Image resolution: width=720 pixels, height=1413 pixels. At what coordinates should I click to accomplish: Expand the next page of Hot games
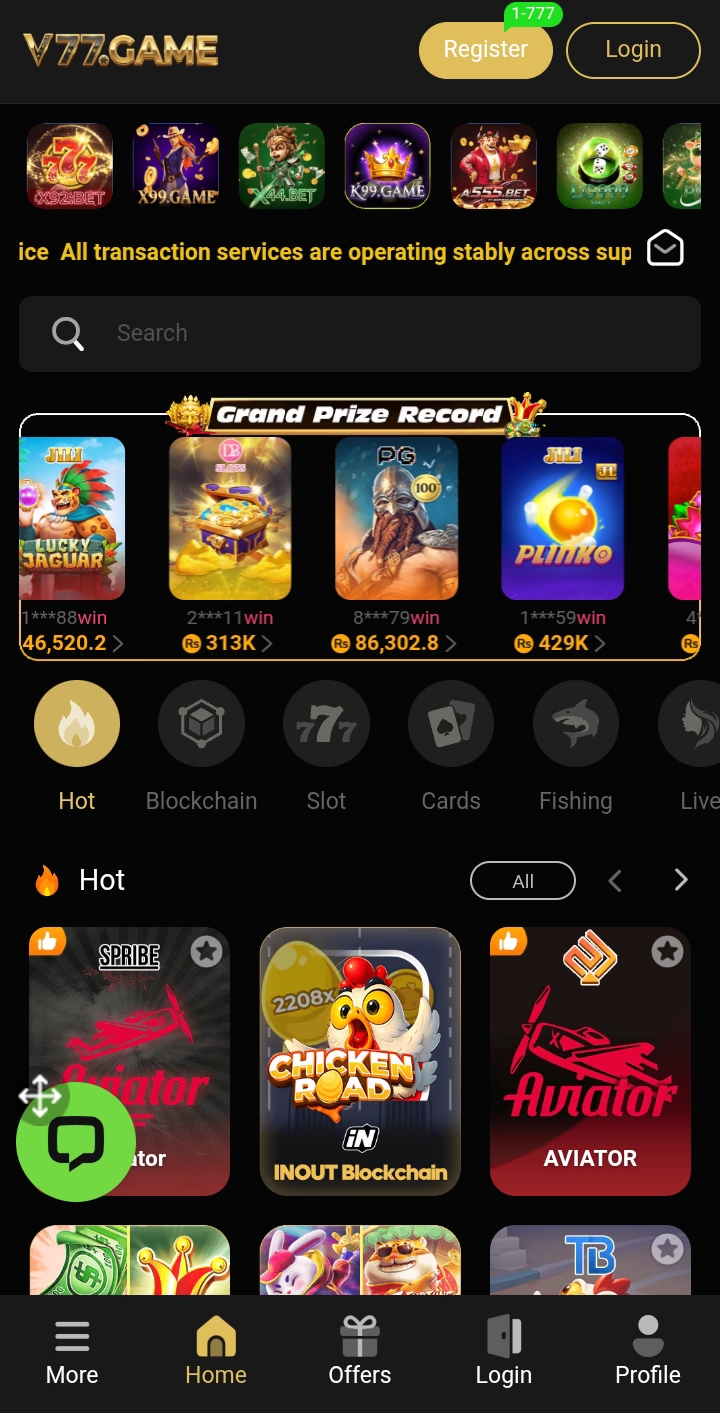tap(681, 880)
